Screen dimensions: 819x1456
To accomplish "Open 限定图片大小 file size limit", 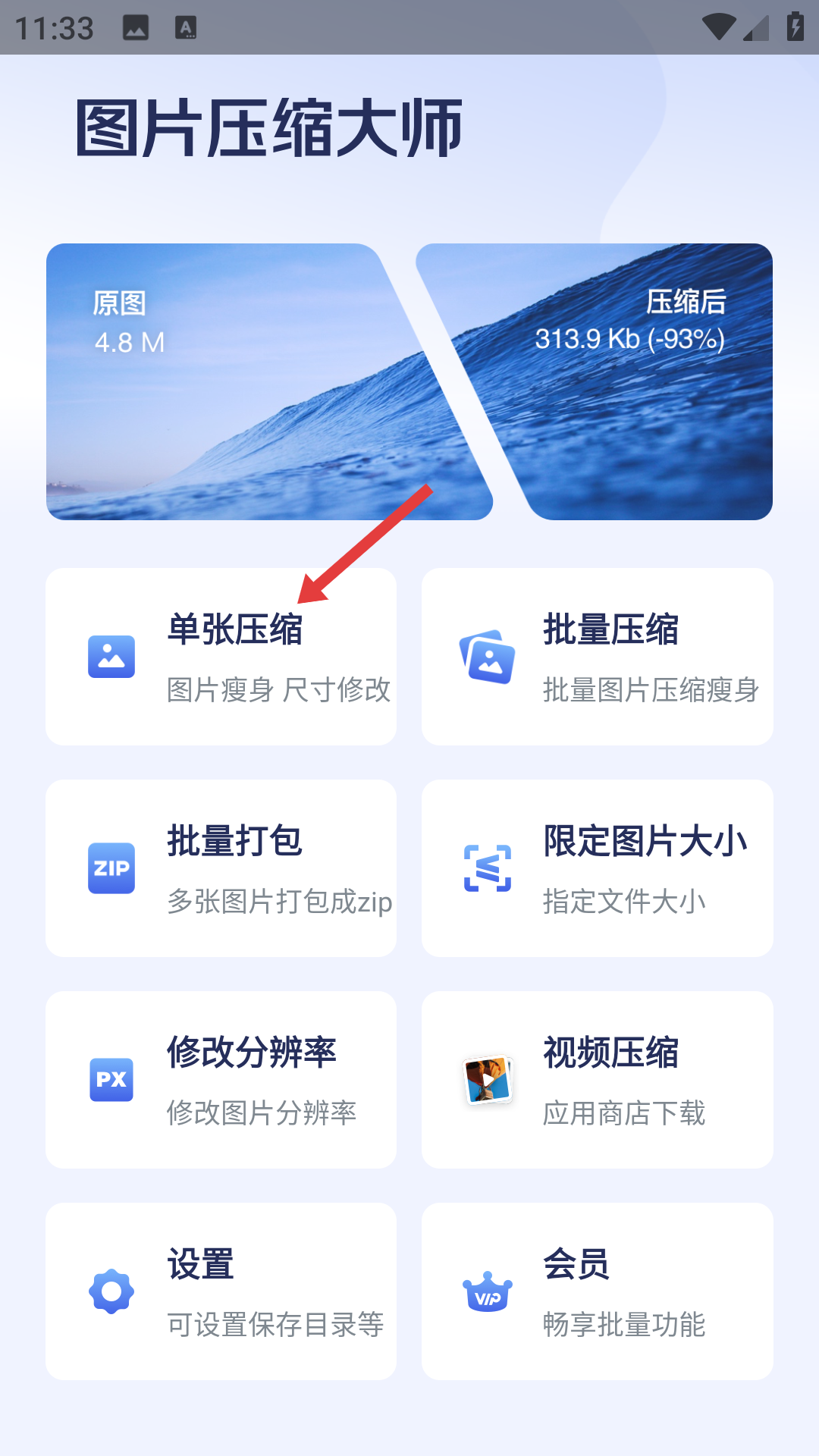I will coord(598,868).
